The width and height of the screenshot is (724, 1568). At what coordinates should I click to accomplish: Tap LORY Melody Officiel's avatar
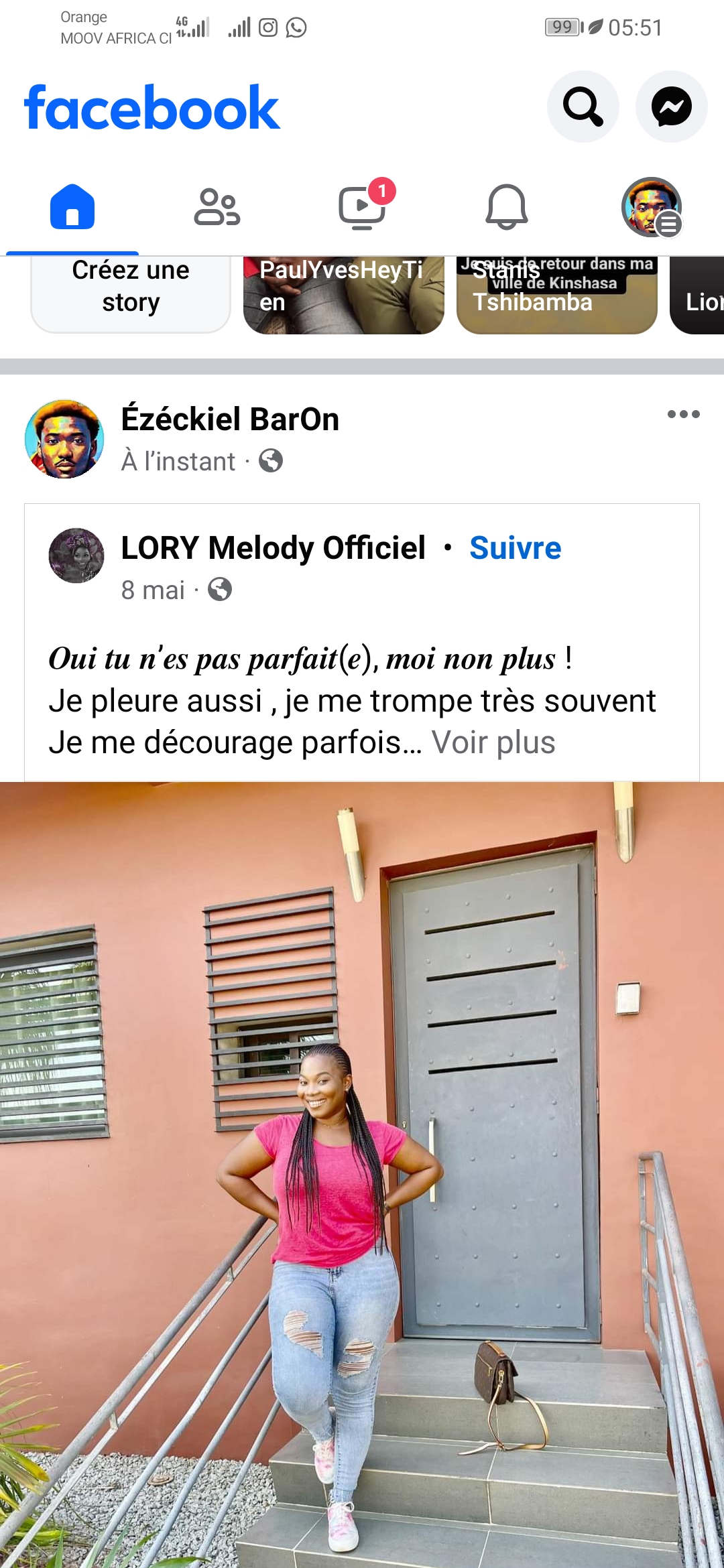[76, 556]
